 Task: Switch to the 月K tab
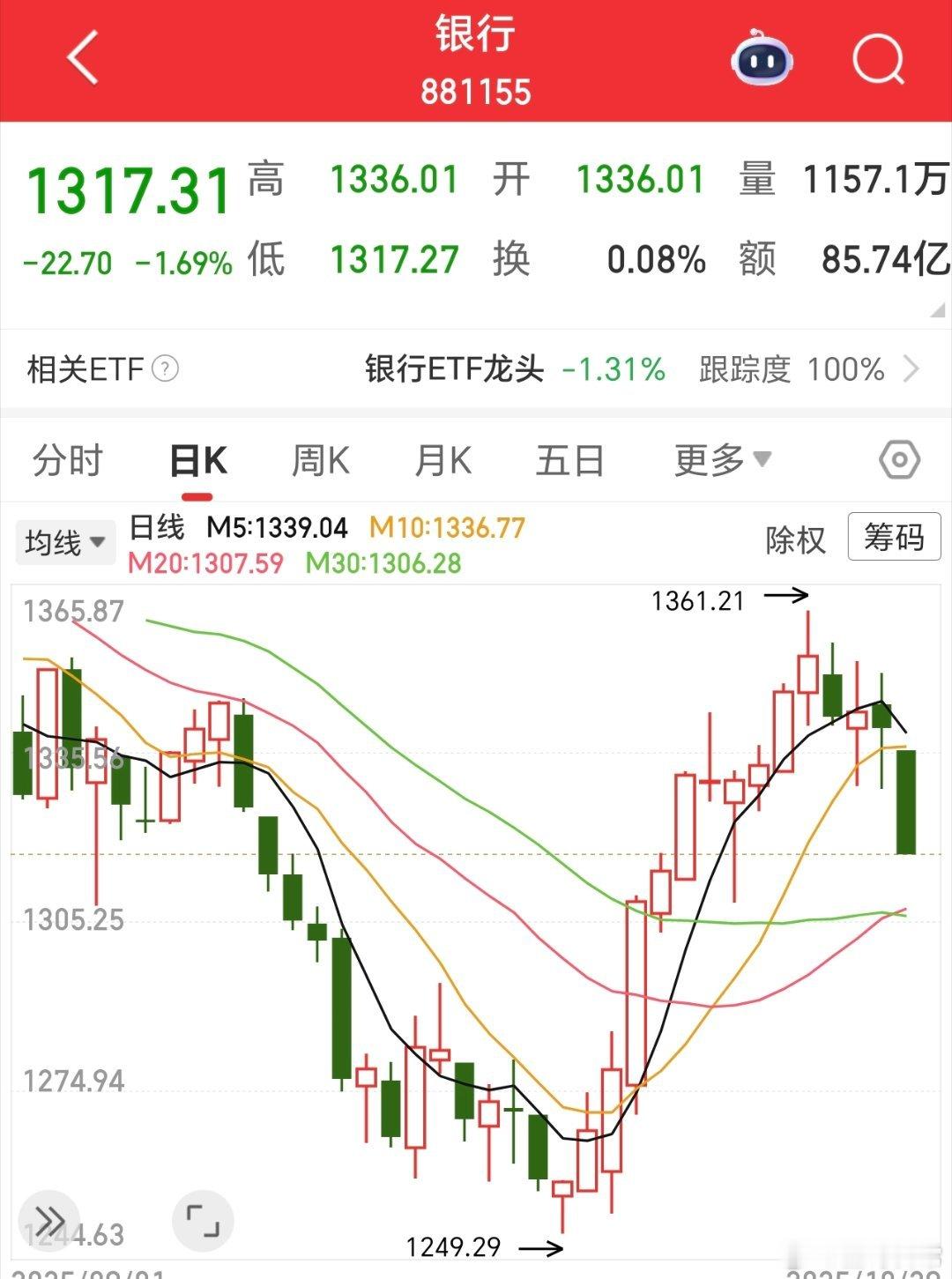(x=443, y=459)
